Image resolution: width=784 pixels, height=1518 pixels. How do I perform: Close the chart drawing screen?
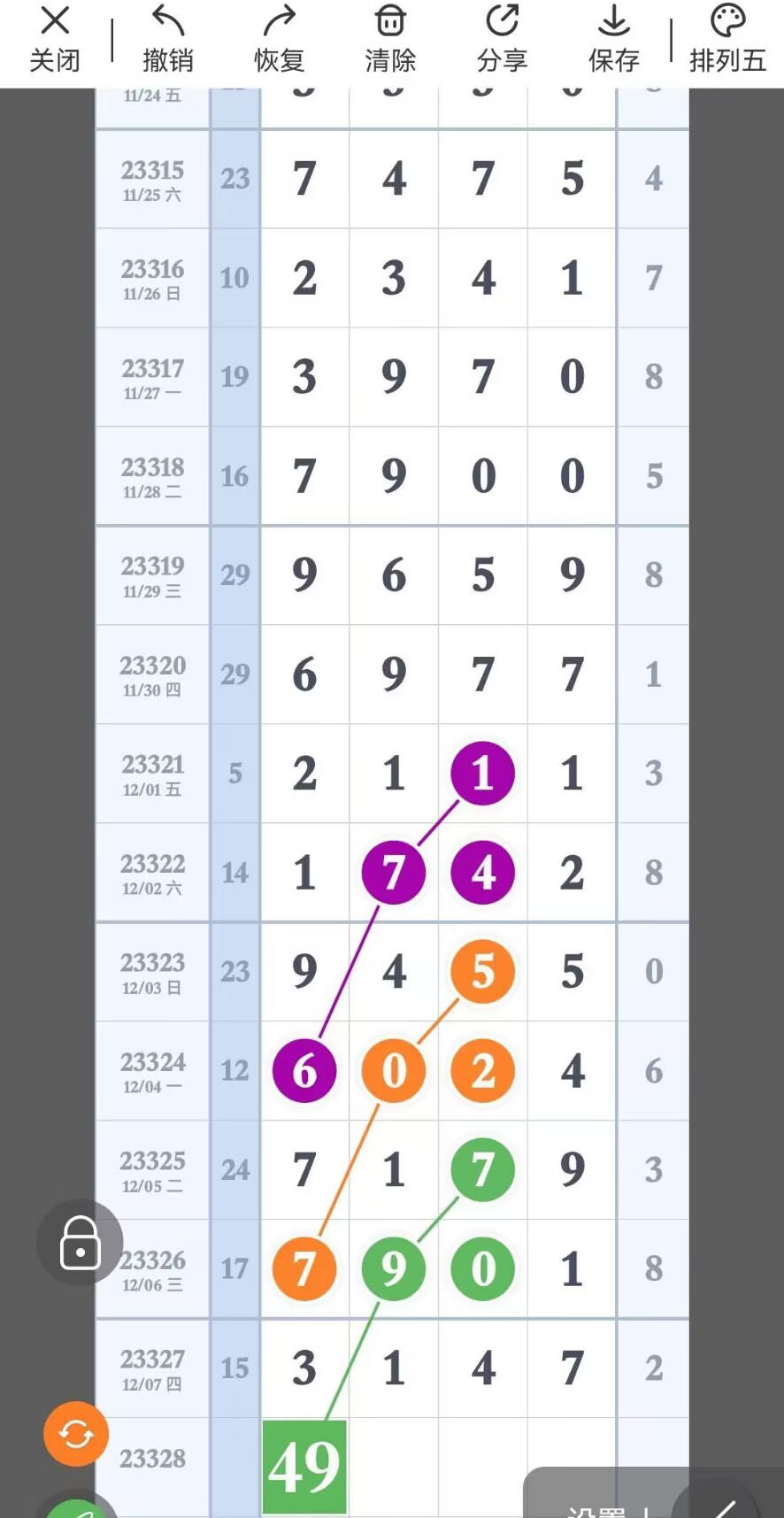[x=55, y=39]
